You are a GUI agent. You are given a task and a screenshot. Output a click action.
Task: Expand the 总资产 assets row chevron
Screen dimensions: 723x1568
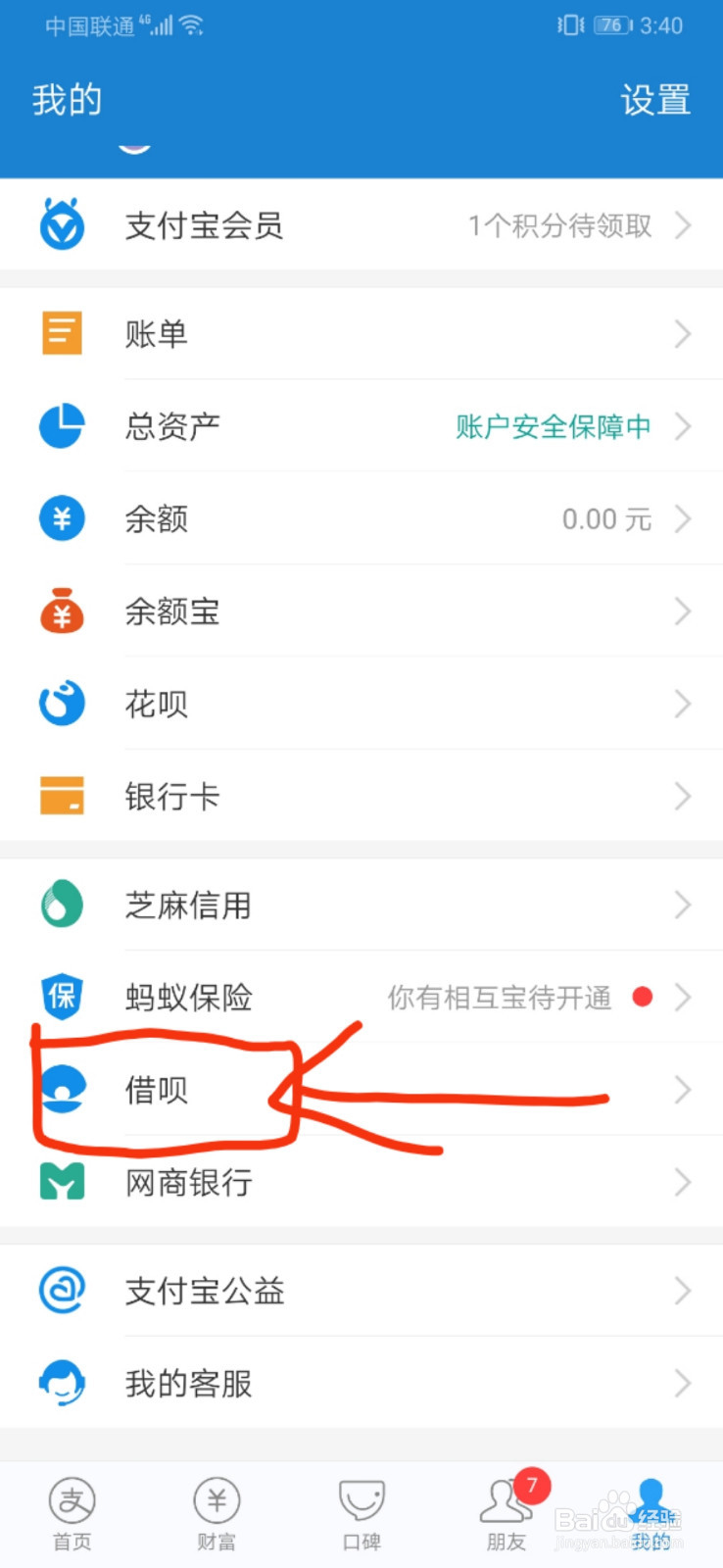[x=683, y=426]
